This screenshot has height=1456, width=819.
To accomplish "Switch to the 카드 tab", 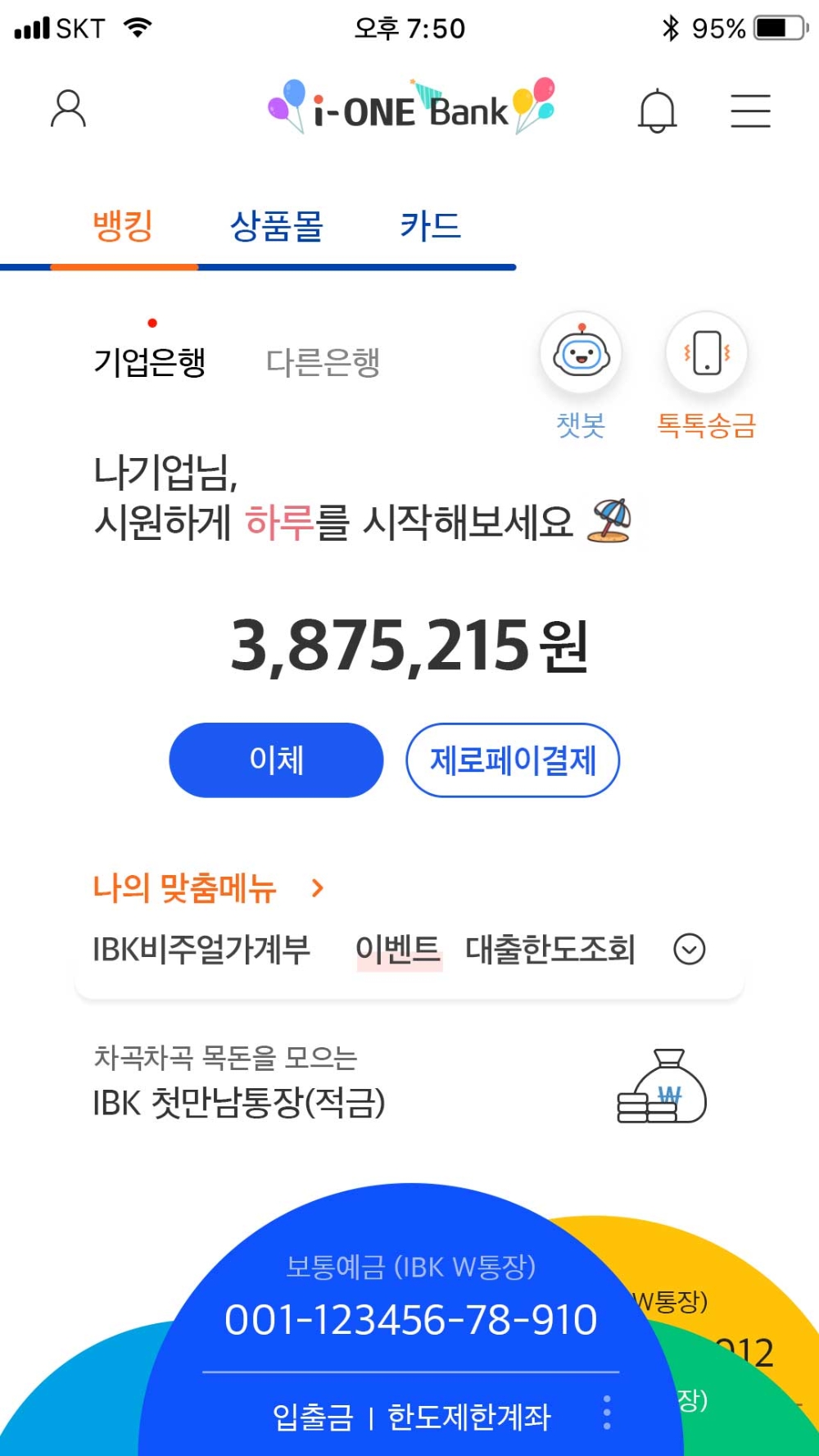I will (429, 225).
